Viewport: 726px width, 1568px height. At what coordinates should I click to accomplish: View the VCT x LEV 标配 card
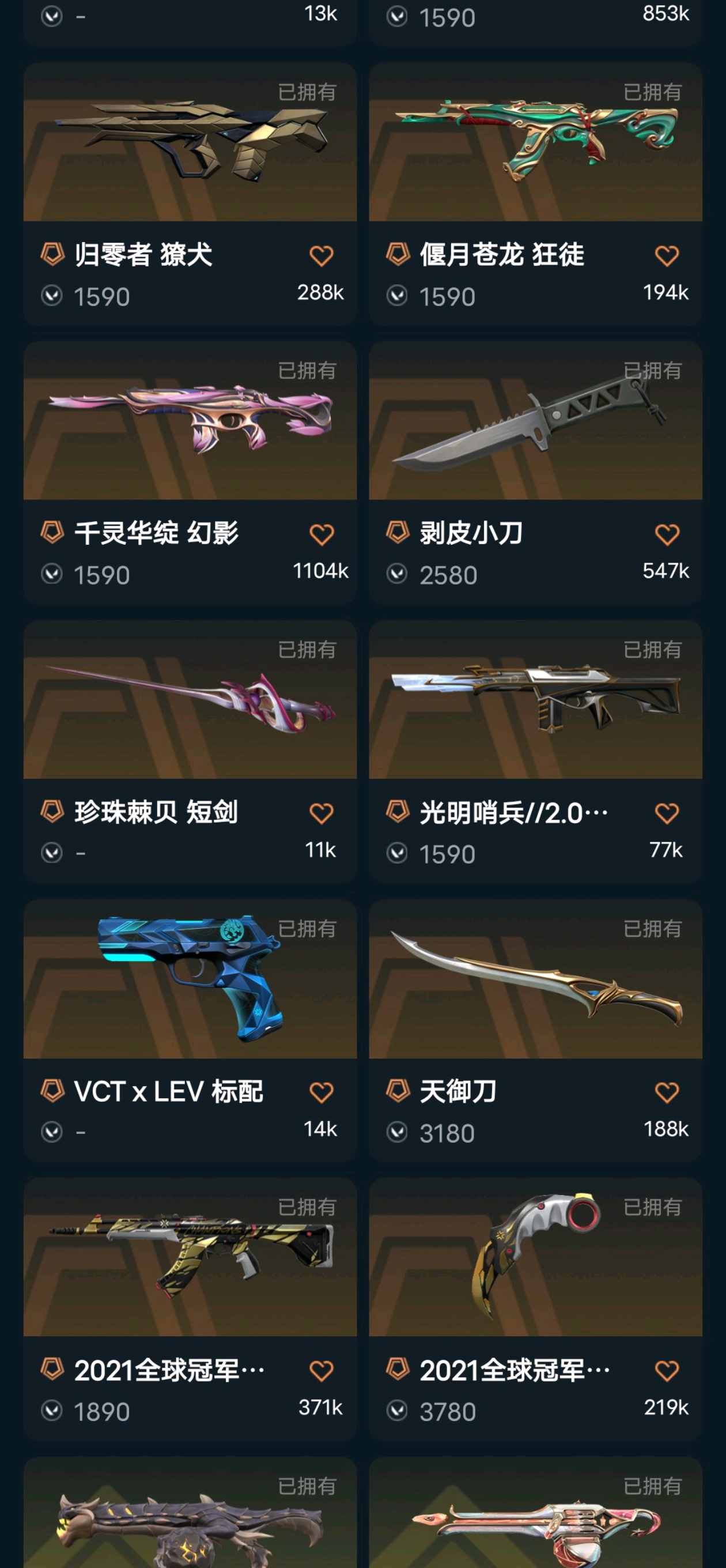(190, 979)
